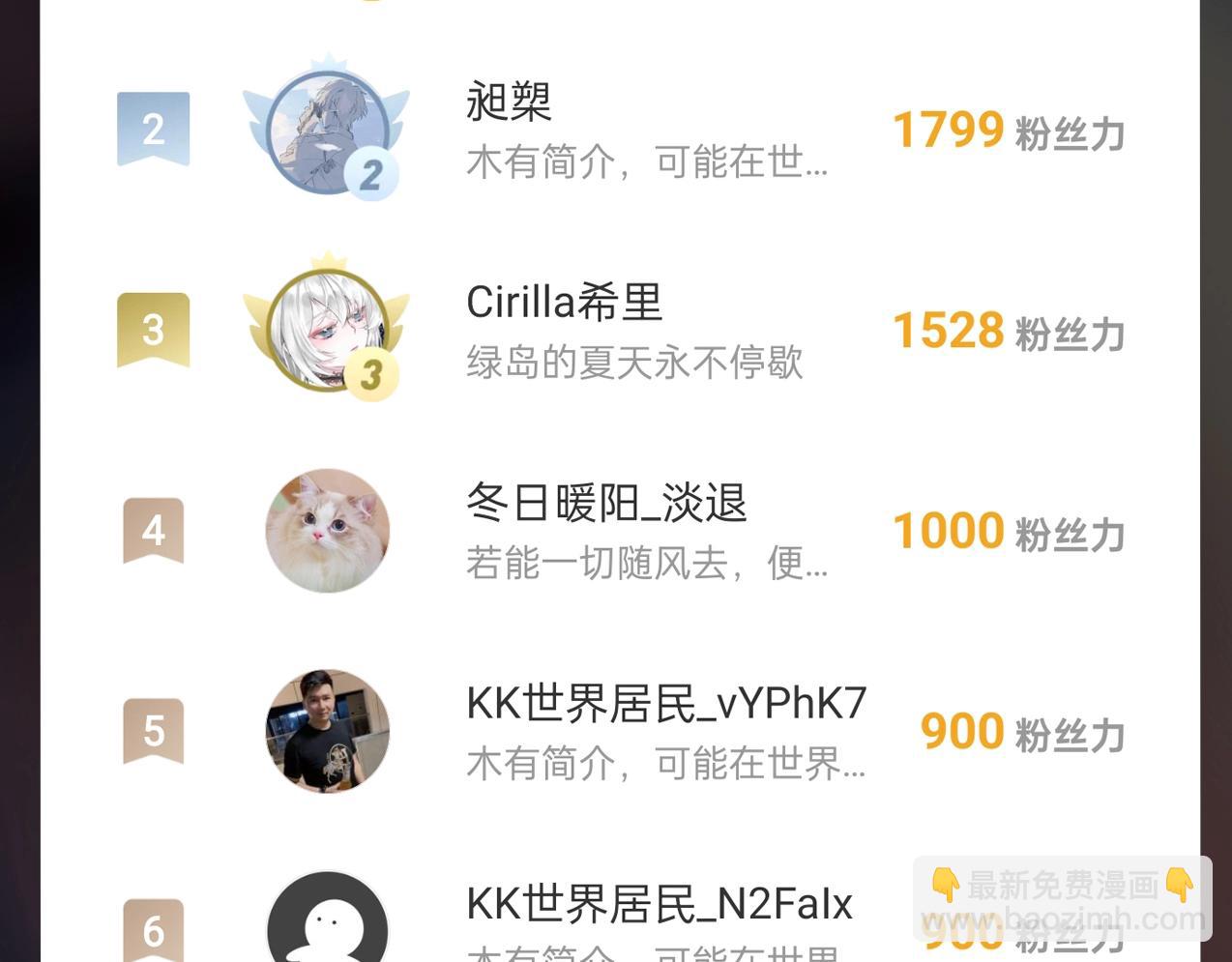Open 冬日暖阳_淡退's profile row

pos(619,531)
